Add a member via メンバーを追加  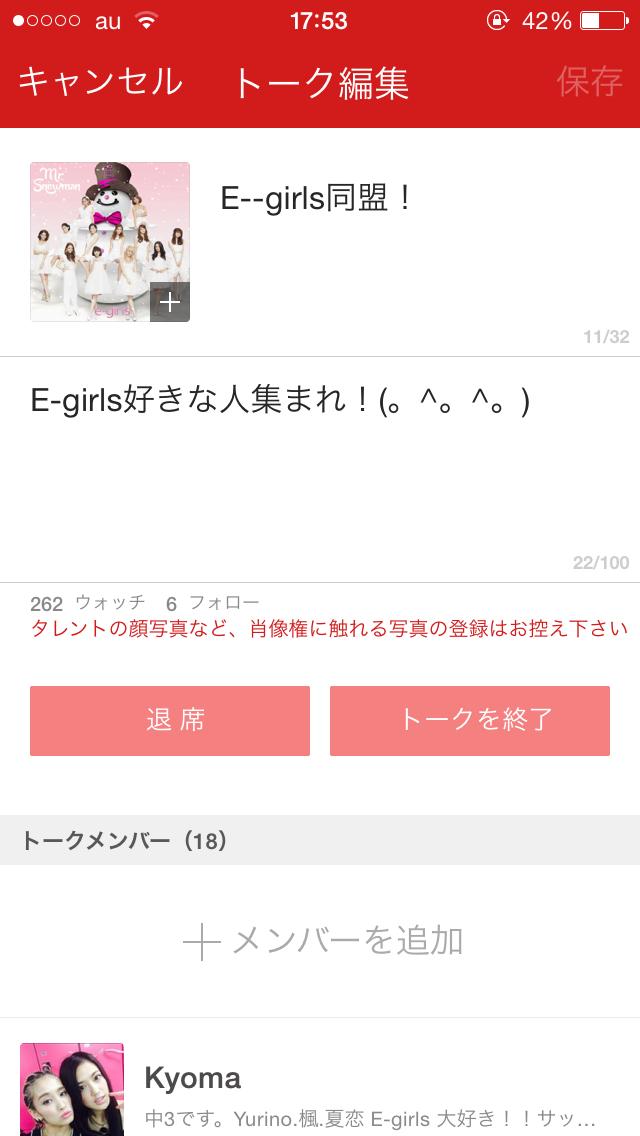[322, 941]
